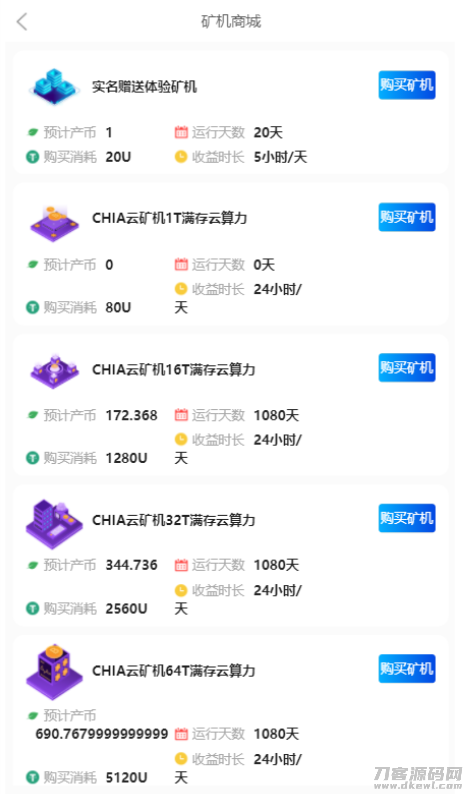Screen dimensions: 470x794
Task: Select 购买矿机 for CHIA云矿机32T满存云算力
Action: [x=407, y=518]
